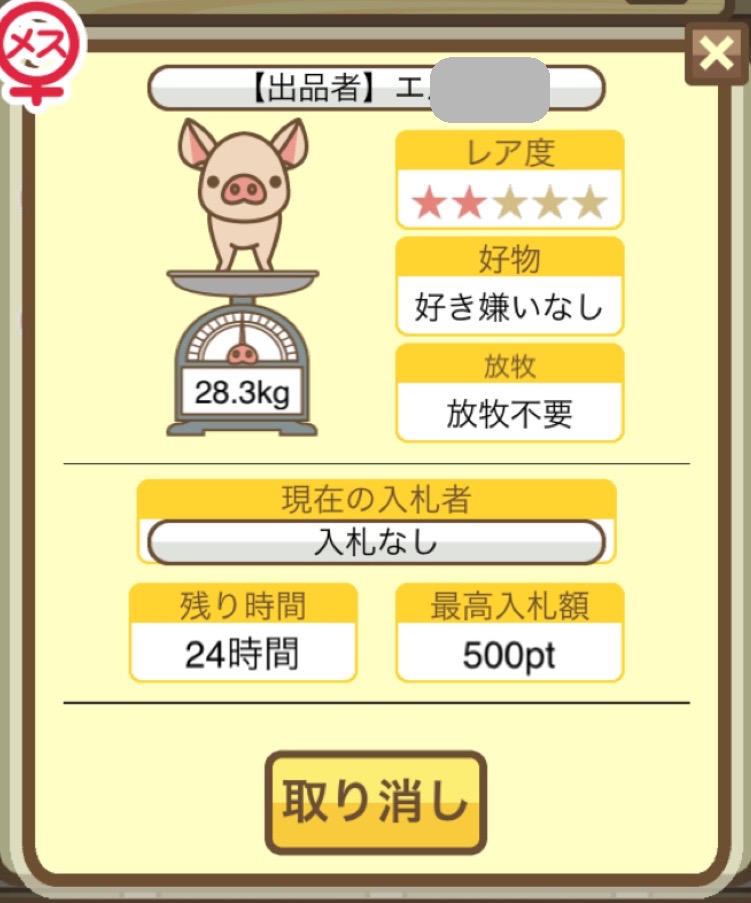Tap the 取り消し cancel button
Viewport: 751px width, 903px height.
(x=375, y=801)
